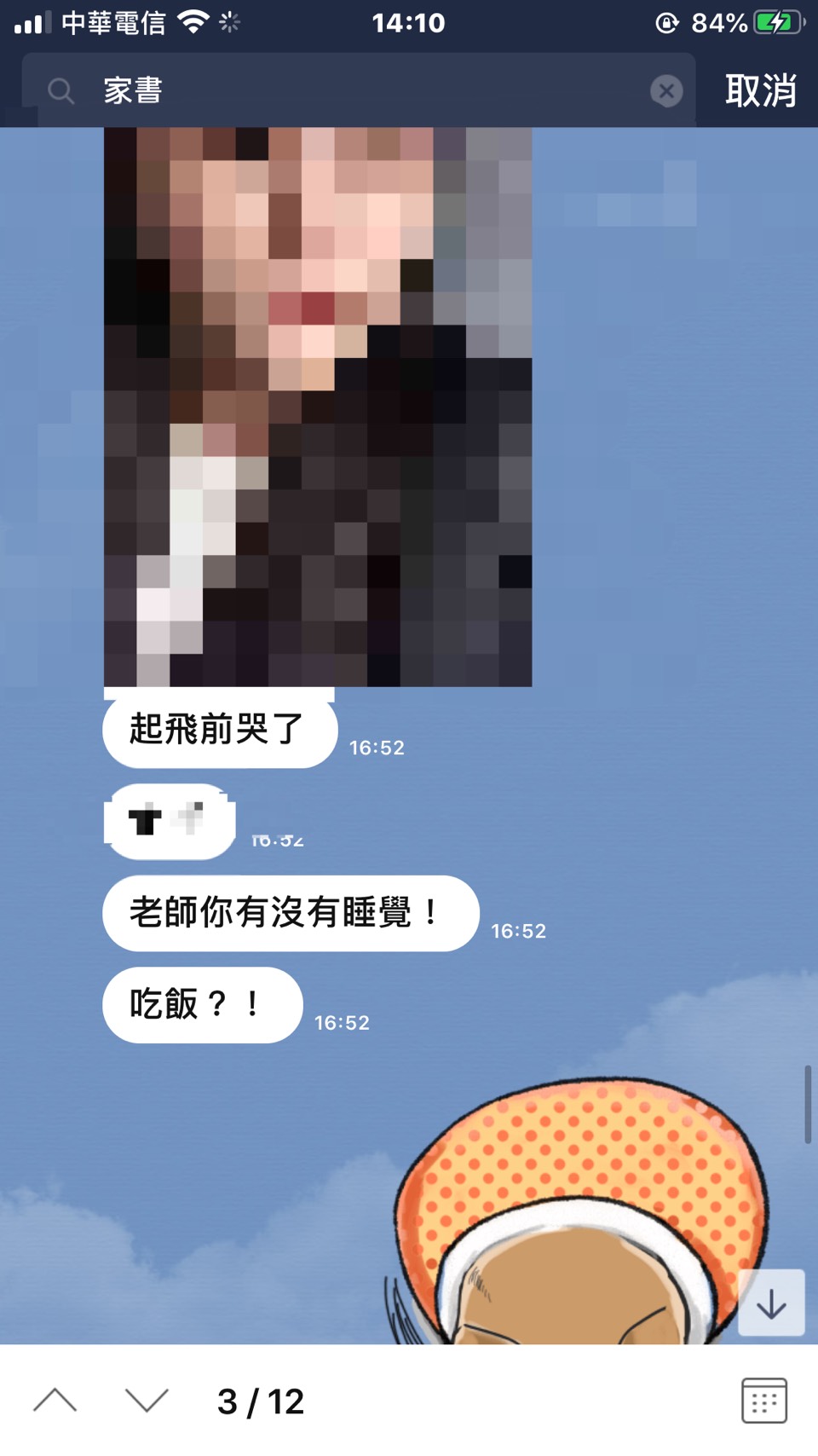Cancel the search with 取消

(760, 90)
